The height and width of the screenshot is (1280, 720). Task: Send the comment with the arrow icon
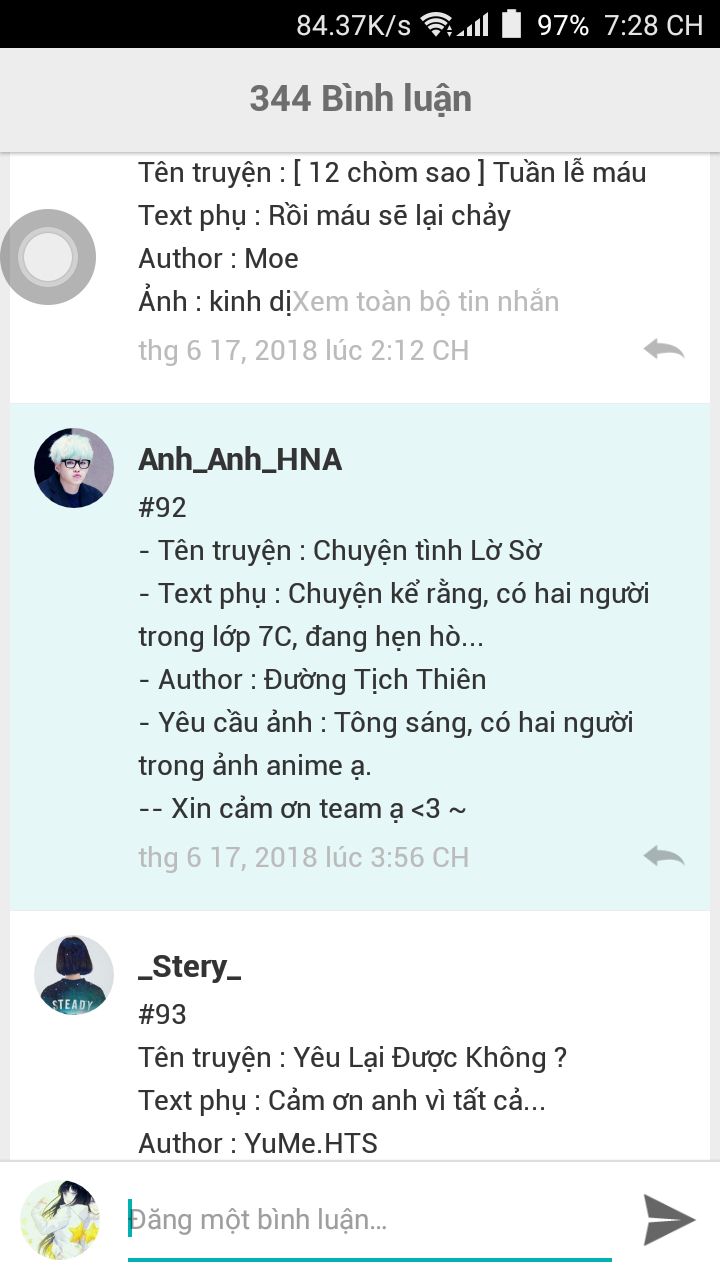click(x=668, y=1220)
